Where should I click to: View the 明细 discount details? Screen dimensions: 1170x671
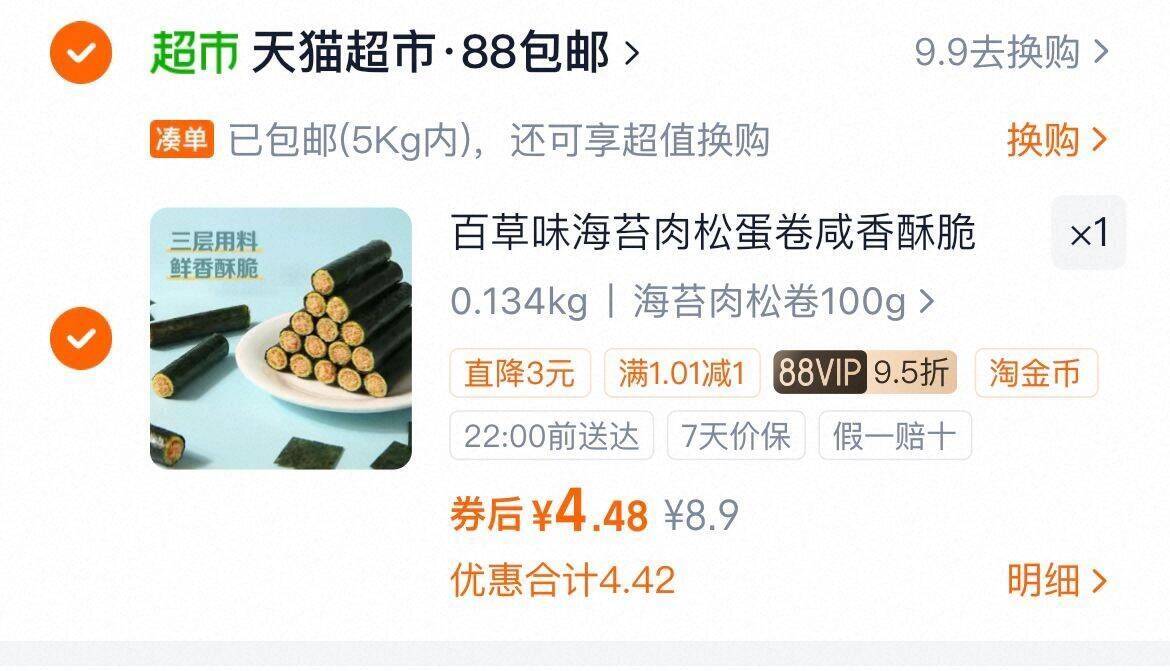pos(1056,580)
